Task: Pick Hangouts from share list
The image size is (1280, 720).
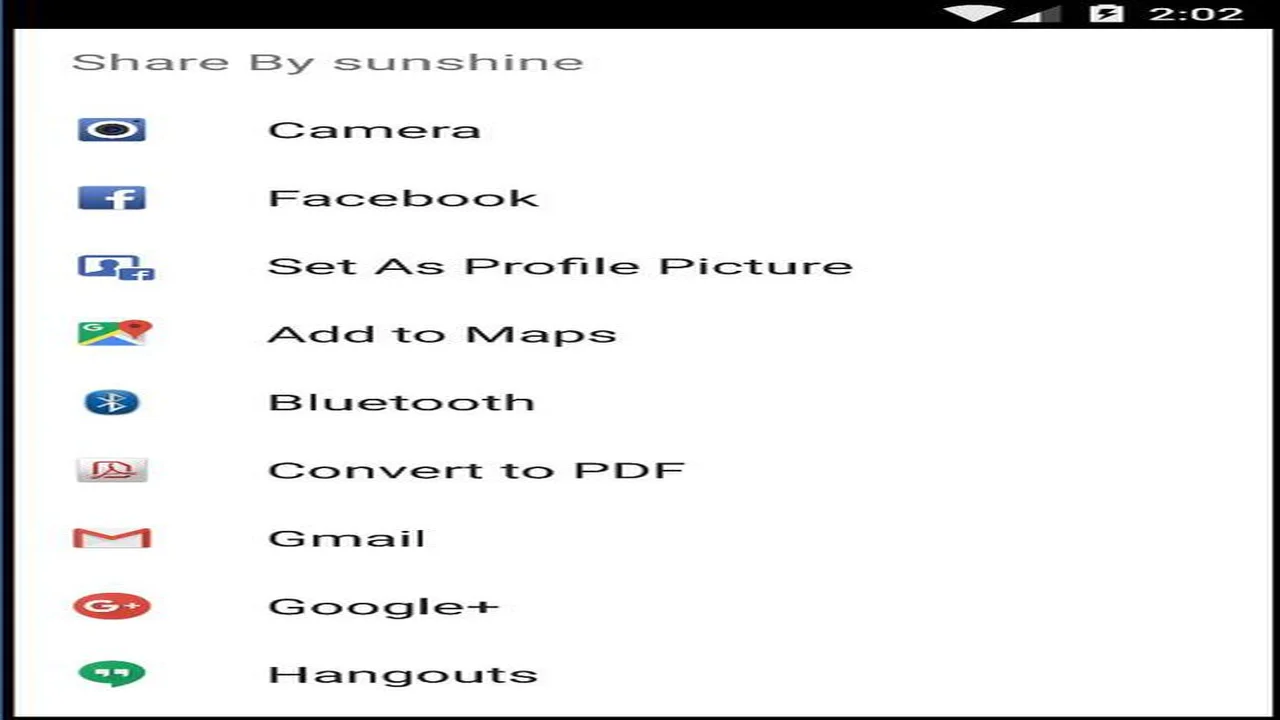Action: point(402,674)
